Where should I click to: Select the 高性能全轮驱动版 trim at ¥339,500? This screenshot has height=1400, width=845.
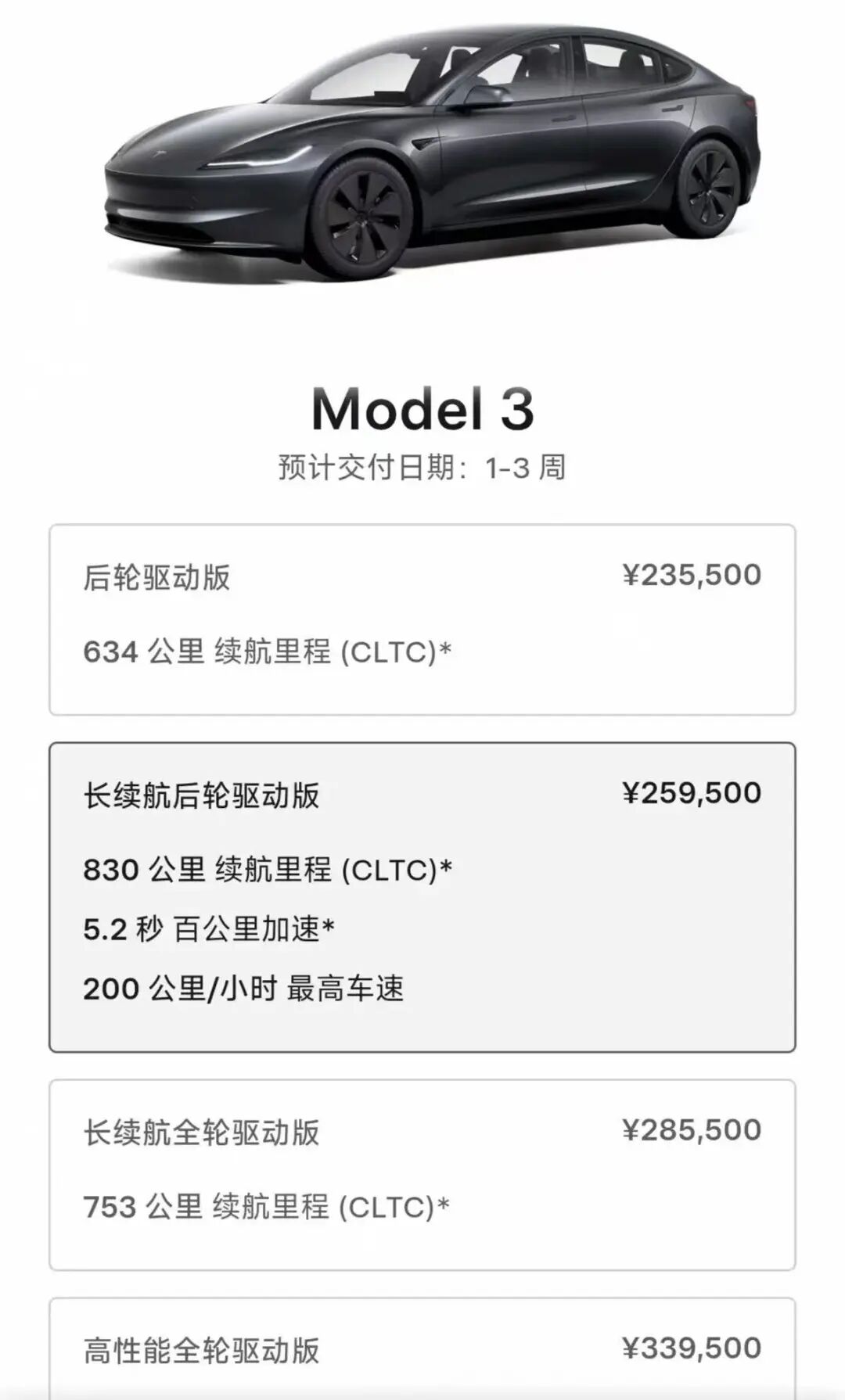tap(422, 1350)
